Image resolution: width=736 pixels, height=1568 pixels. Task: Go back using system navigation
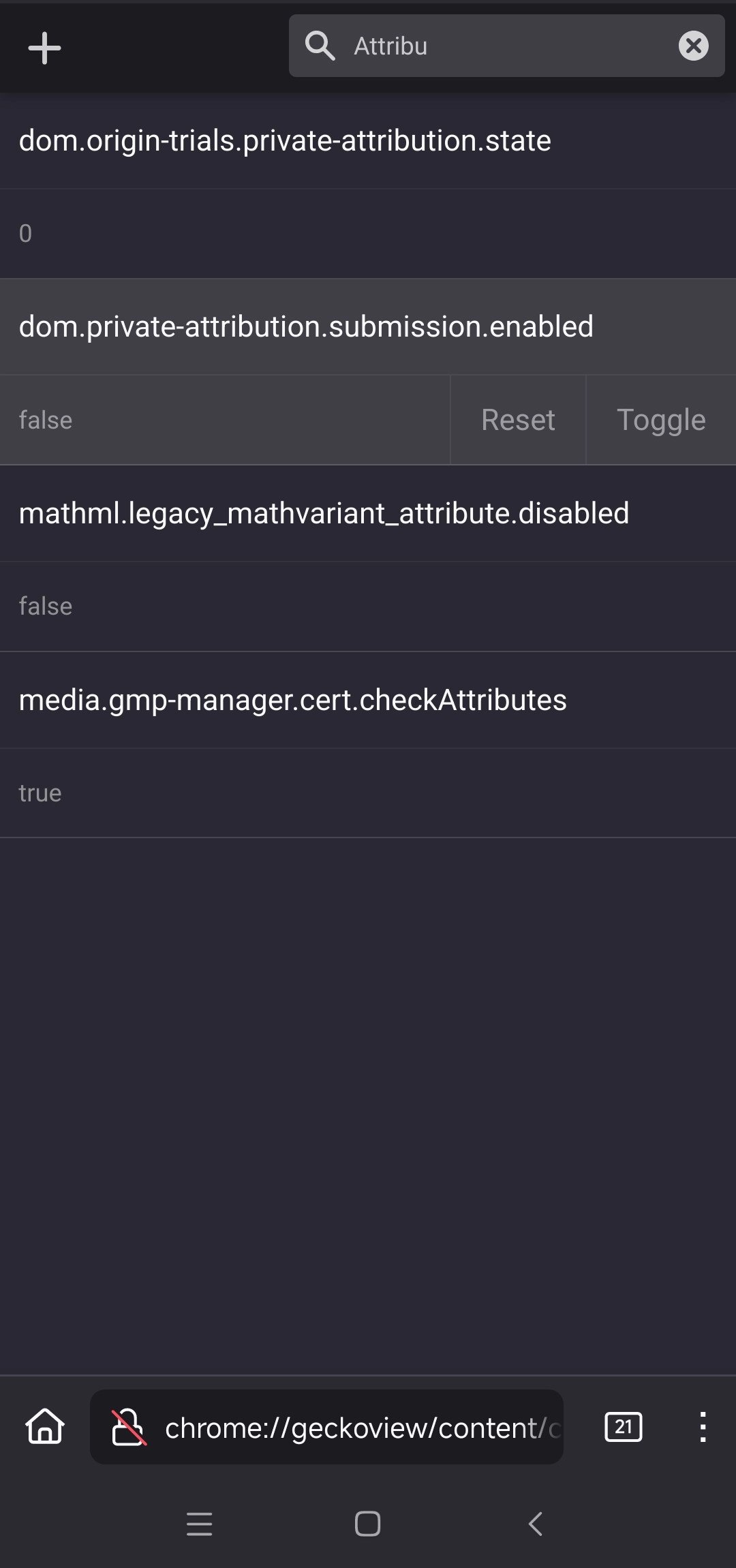click(x=536, y=1523)
